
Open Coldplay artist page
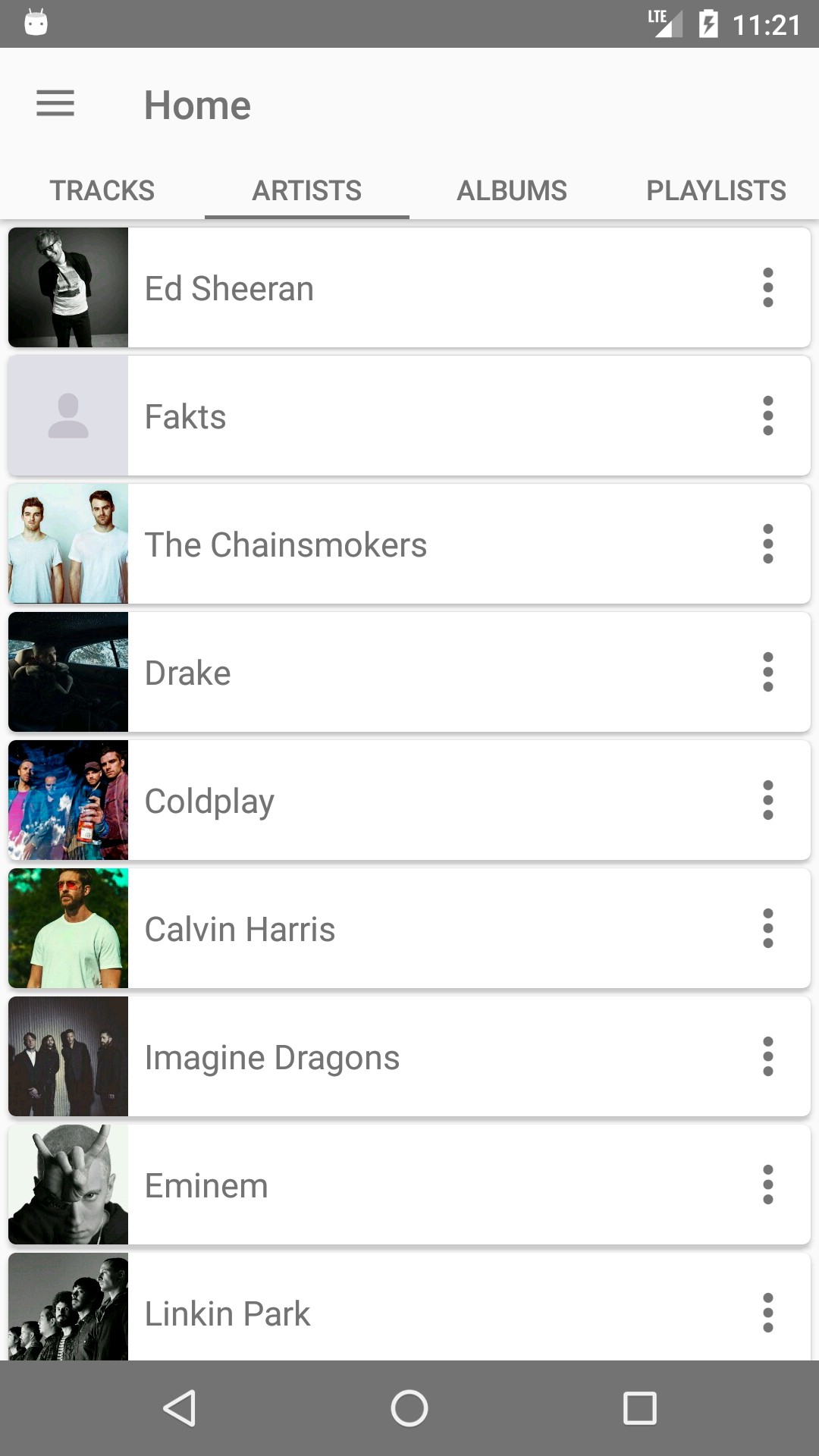tap(379, 801)
